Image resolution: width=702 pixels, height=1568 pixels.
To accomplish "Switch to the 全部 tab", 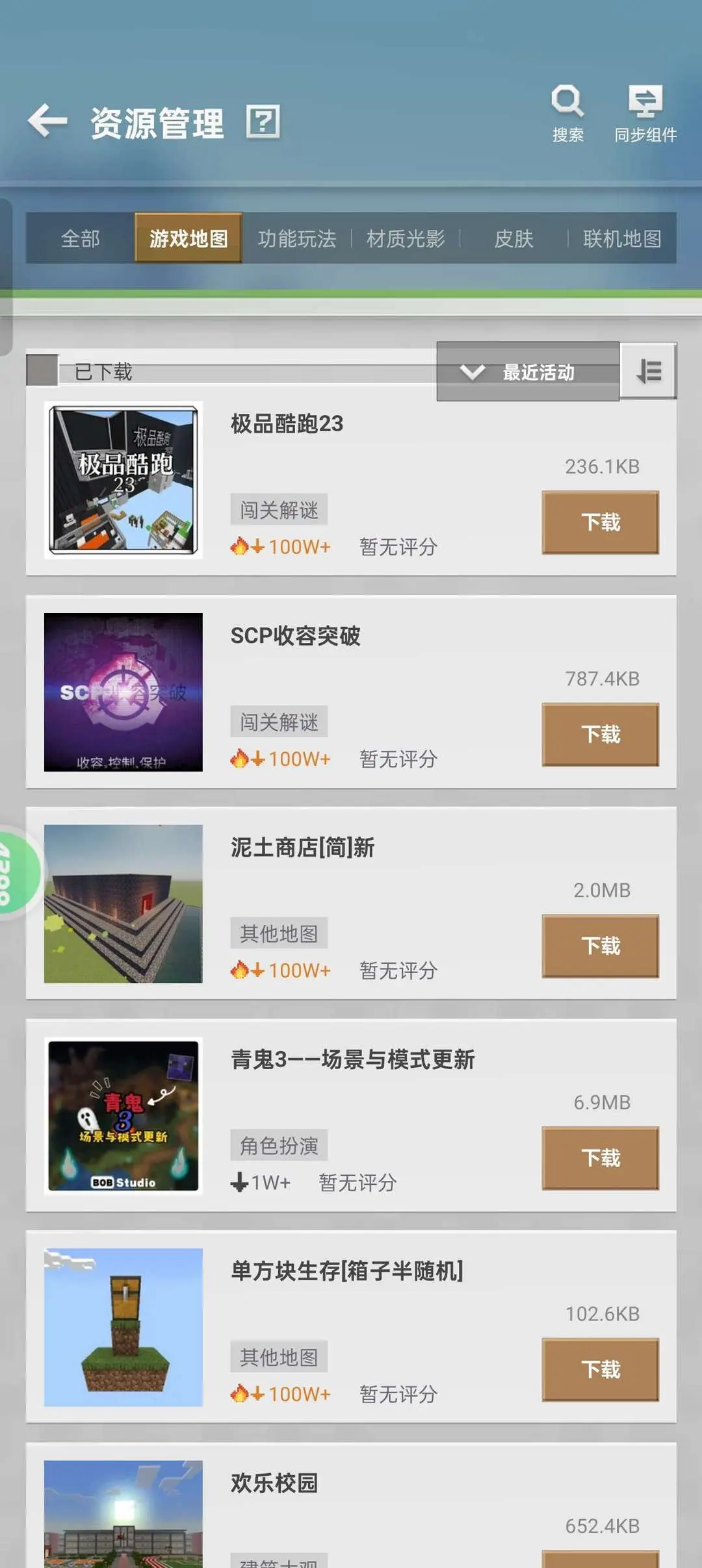I will (x=81, y=238).
